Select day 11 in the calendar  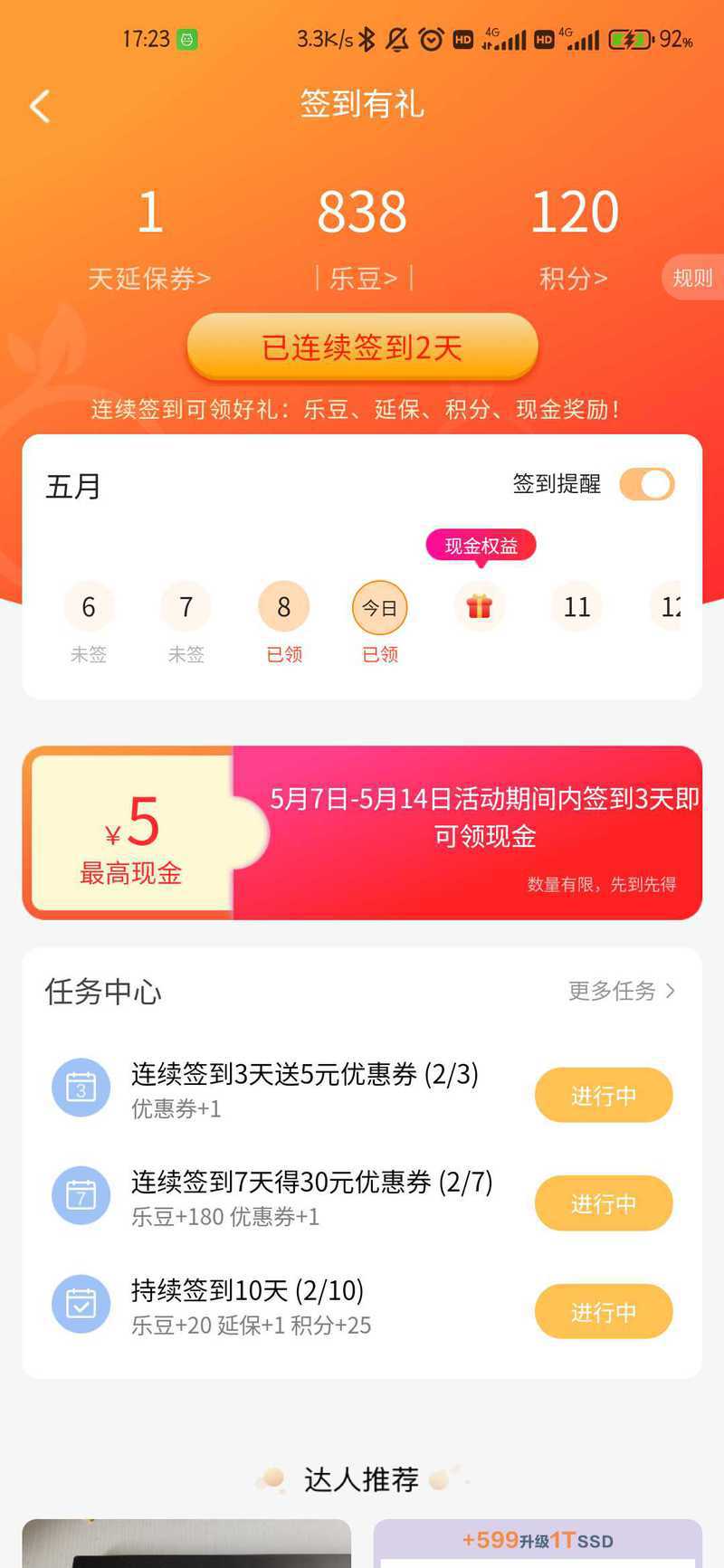pyautogui.click(x=576, y=607)
